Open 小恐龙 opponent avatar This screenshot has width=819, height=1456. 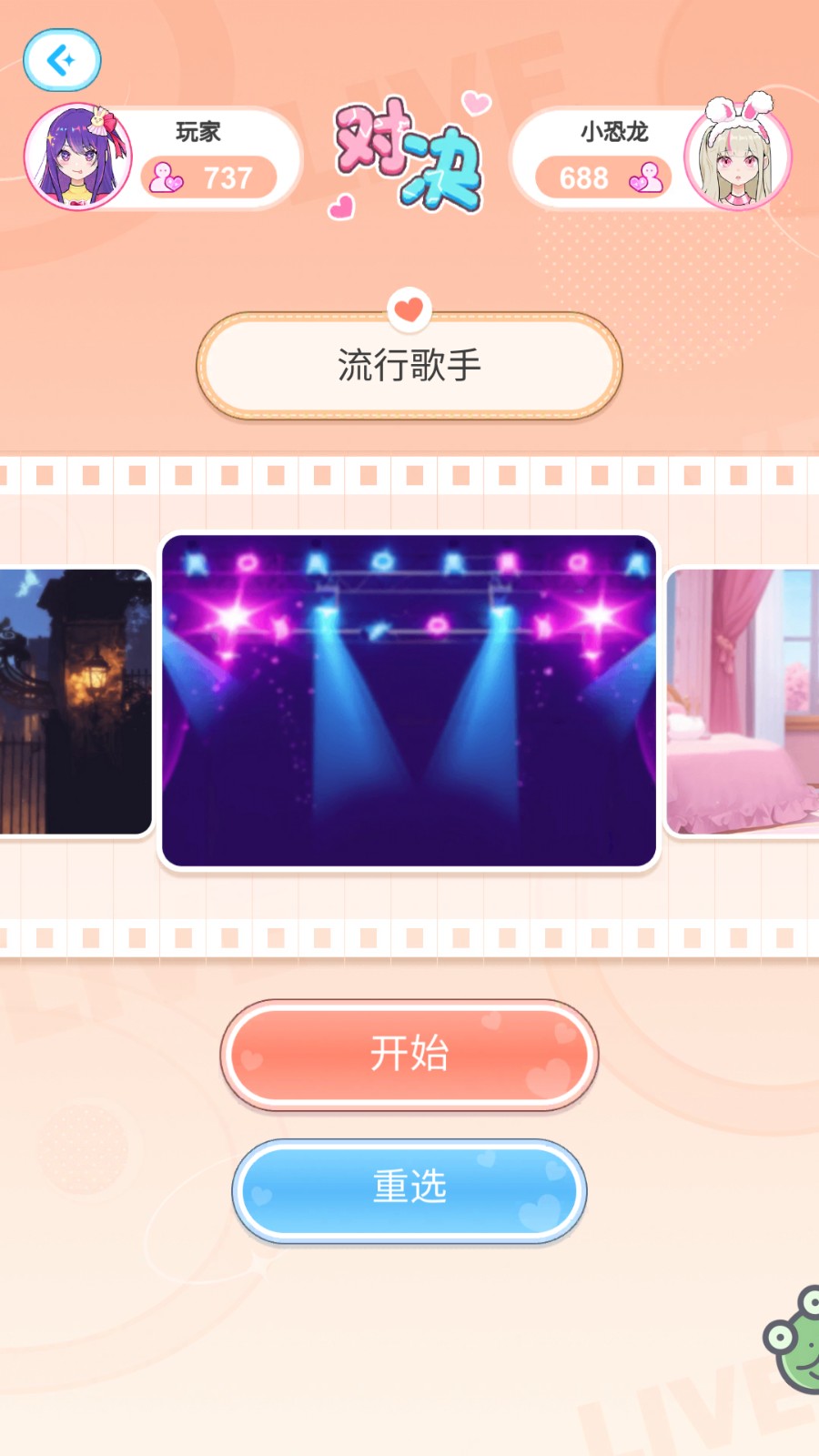click(x=737, y=157)
